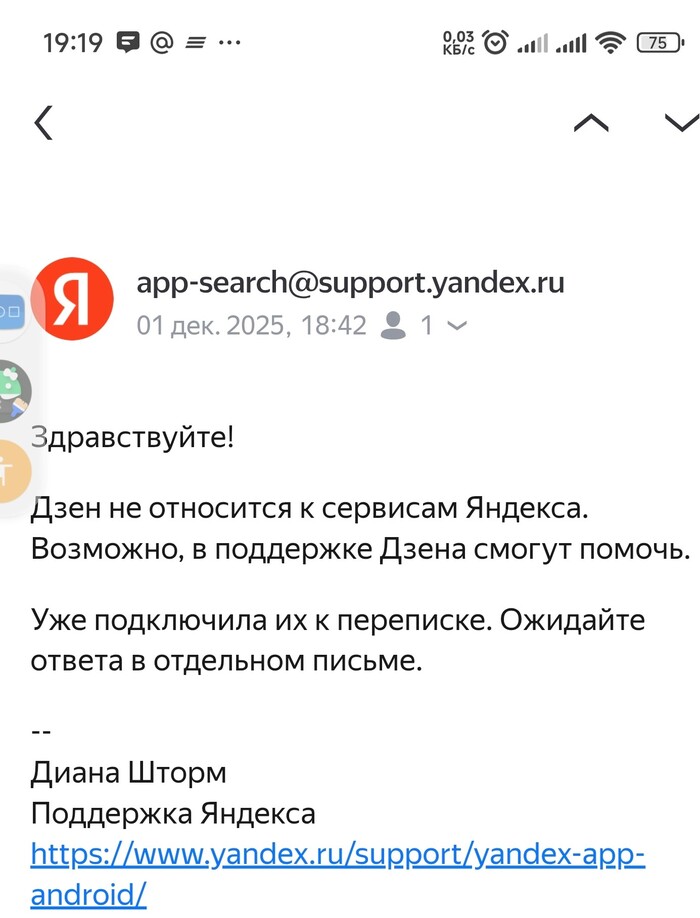
Task: Go back to the inbox list
Action: point(43,123)
